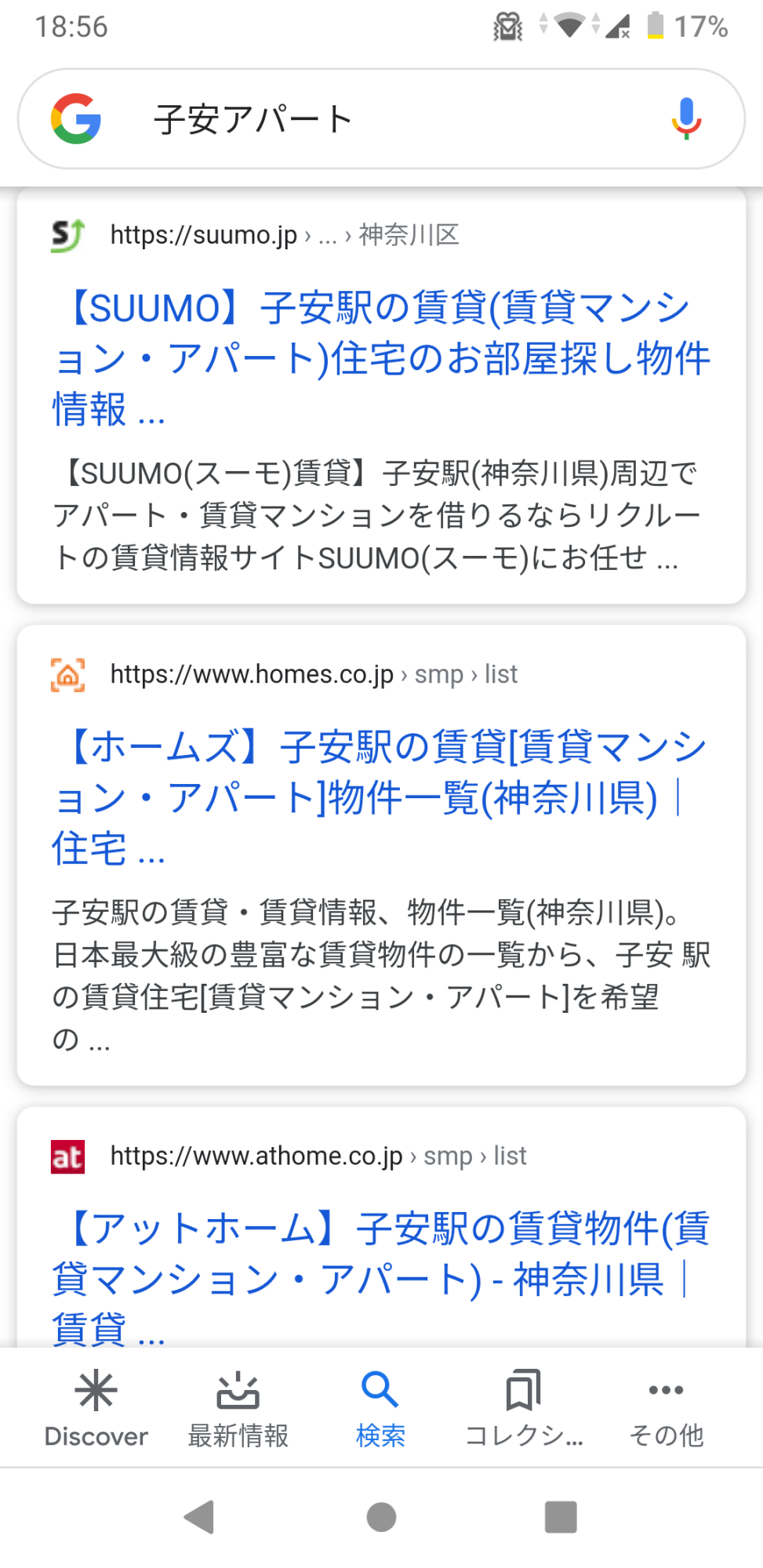Return to the home screen
The height and width of the screenshot is (1568, 763).
381,1517
